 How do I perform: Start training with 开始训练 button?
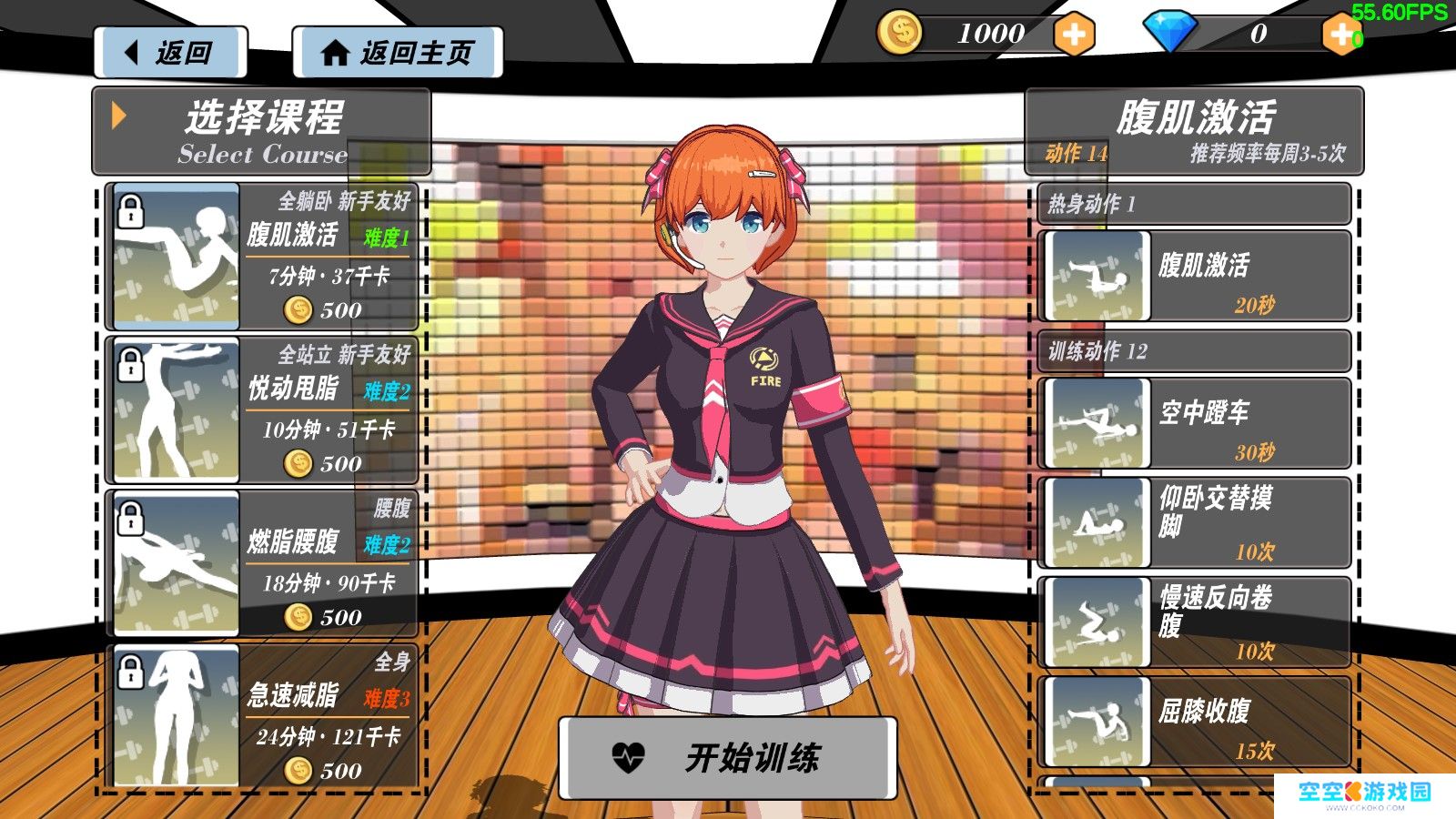[728, 757]
